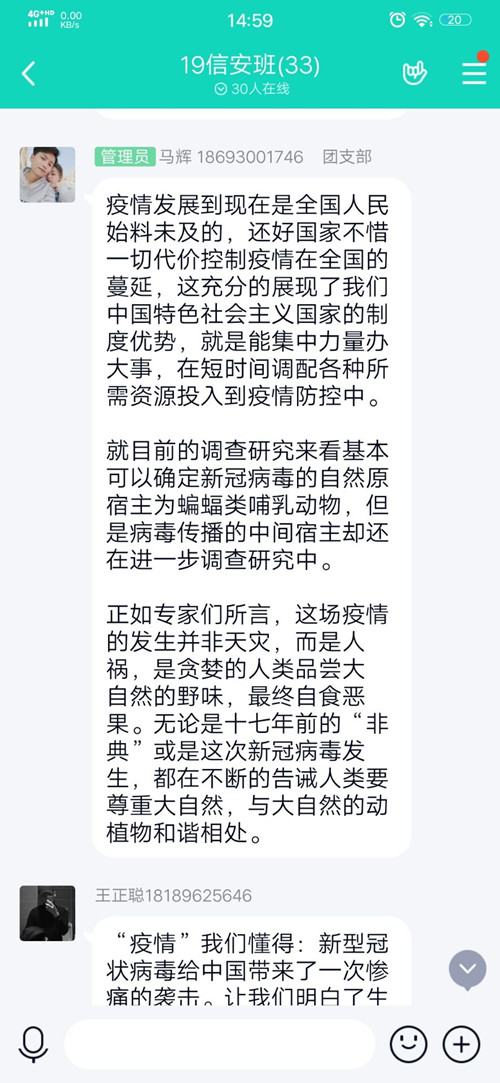Open the group menu with three lines
The width and height of the screenshot is (500, 1083).
tap(474, 69)
